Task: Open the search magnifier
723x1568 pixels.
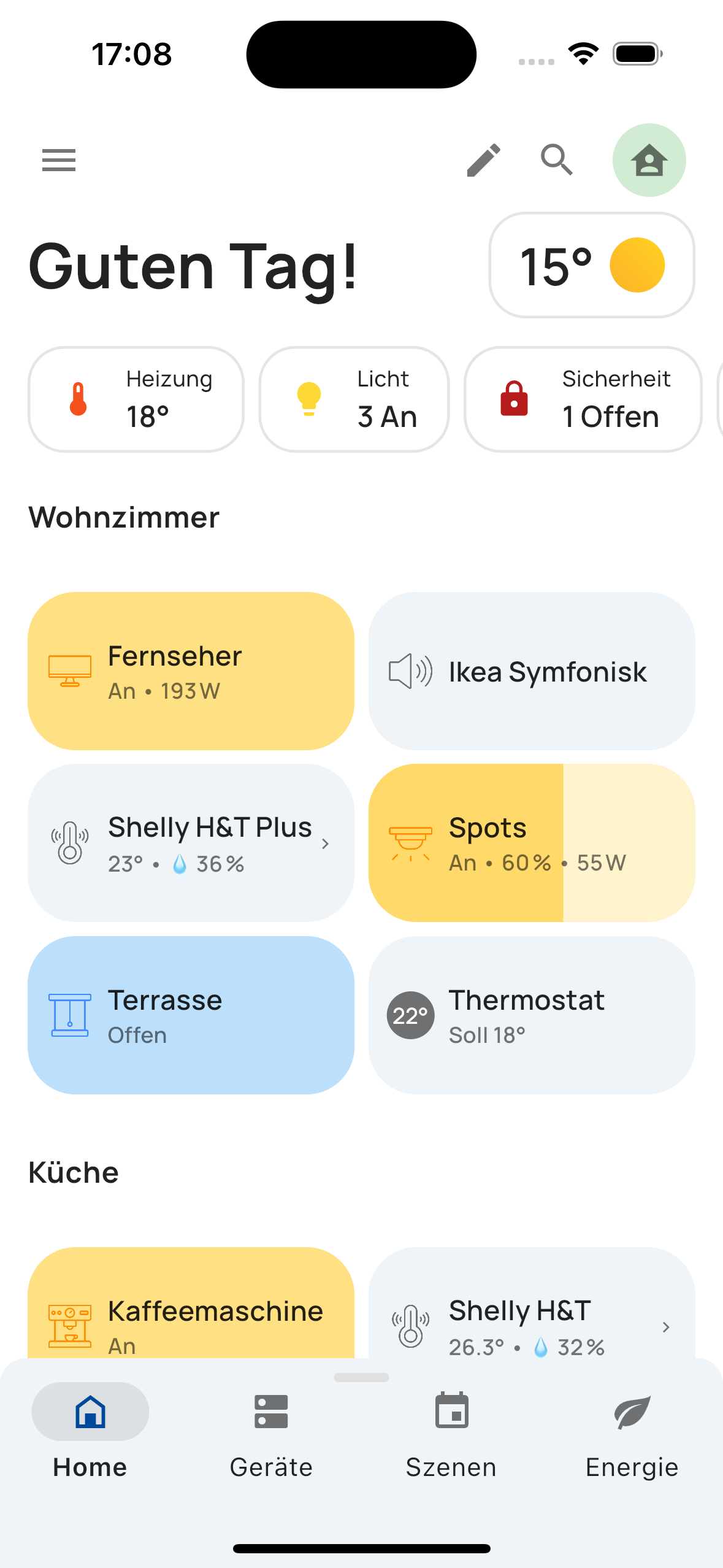Action: pos(556,160)
